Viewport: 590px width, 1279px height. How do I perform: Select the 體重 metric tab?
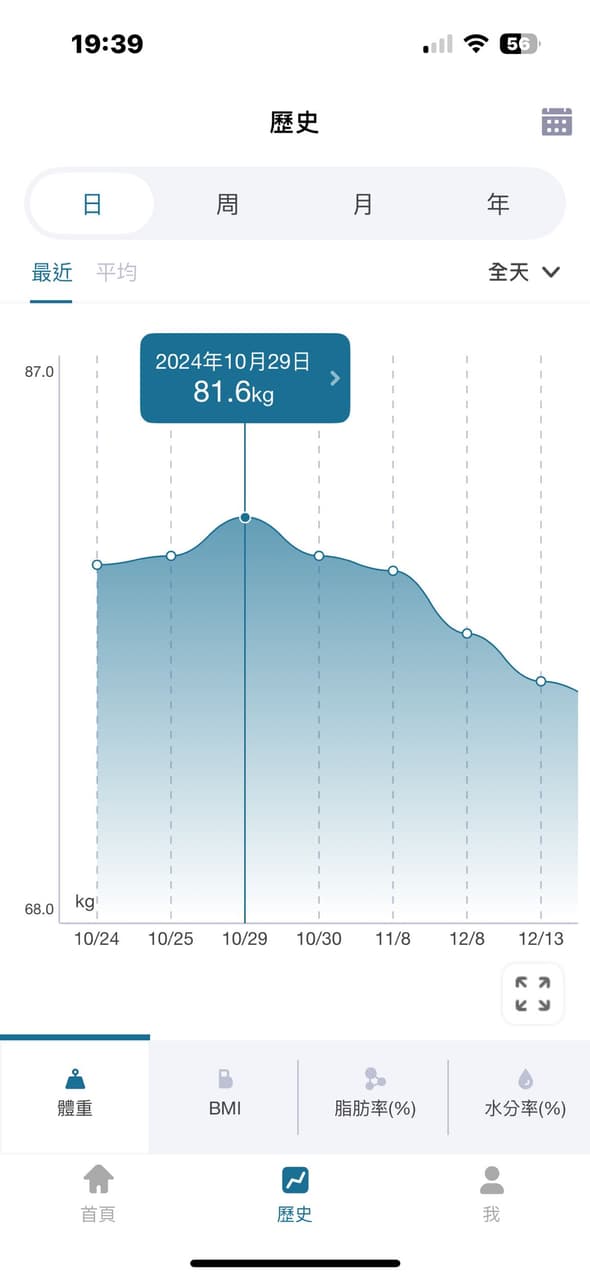75,1096
